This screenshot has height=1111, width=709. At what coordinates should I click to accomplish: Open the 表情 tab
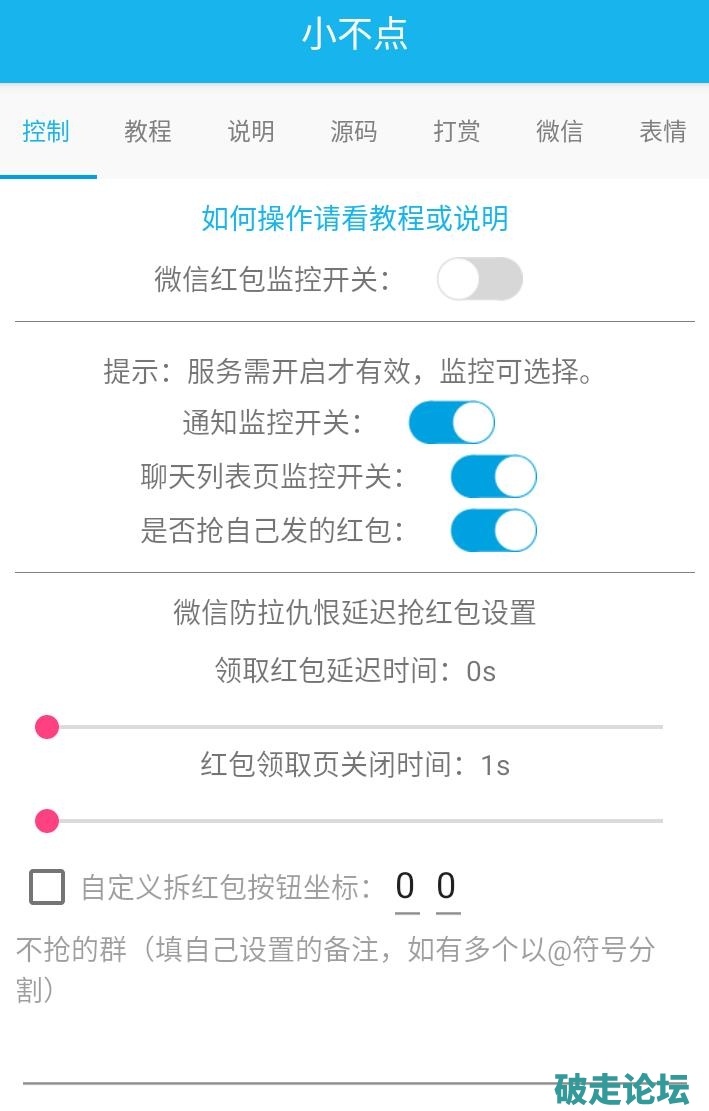pyautogui.click(x=662, y=131)
